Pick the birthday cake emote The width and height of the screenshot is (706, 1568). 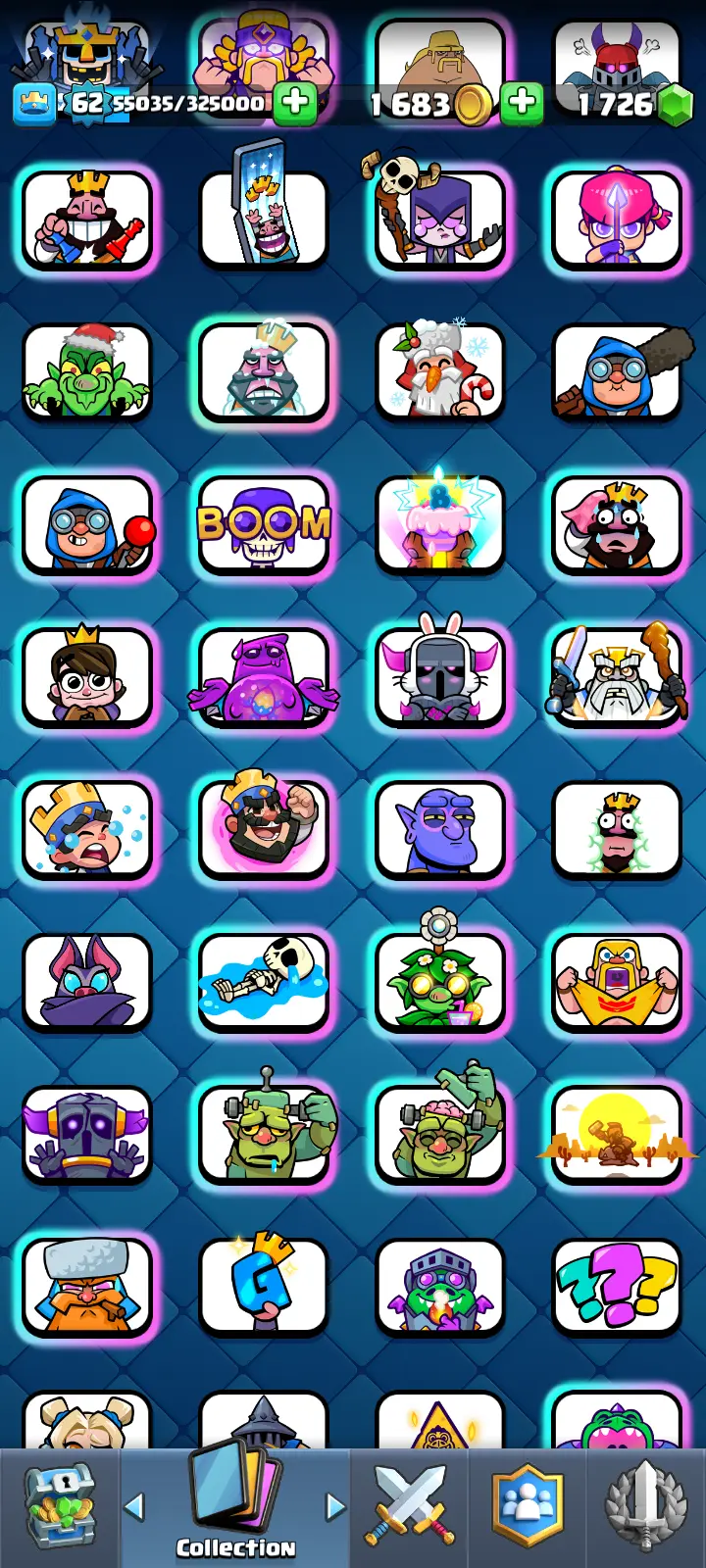point(440,525)
